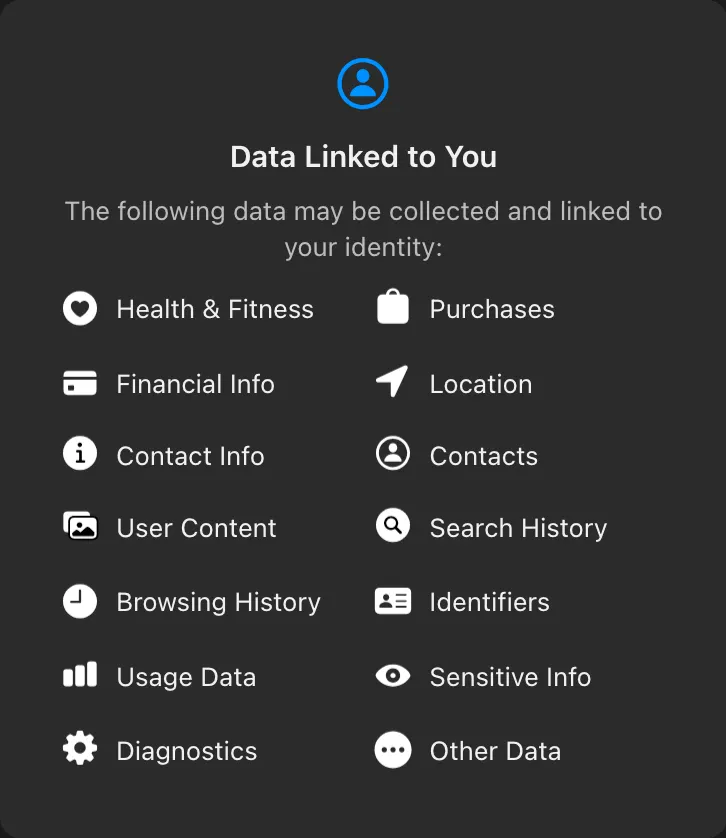The height and width of the screenshot is (838, 726).
Task: Select the Contact Info icon
Action: pos(80,456)
